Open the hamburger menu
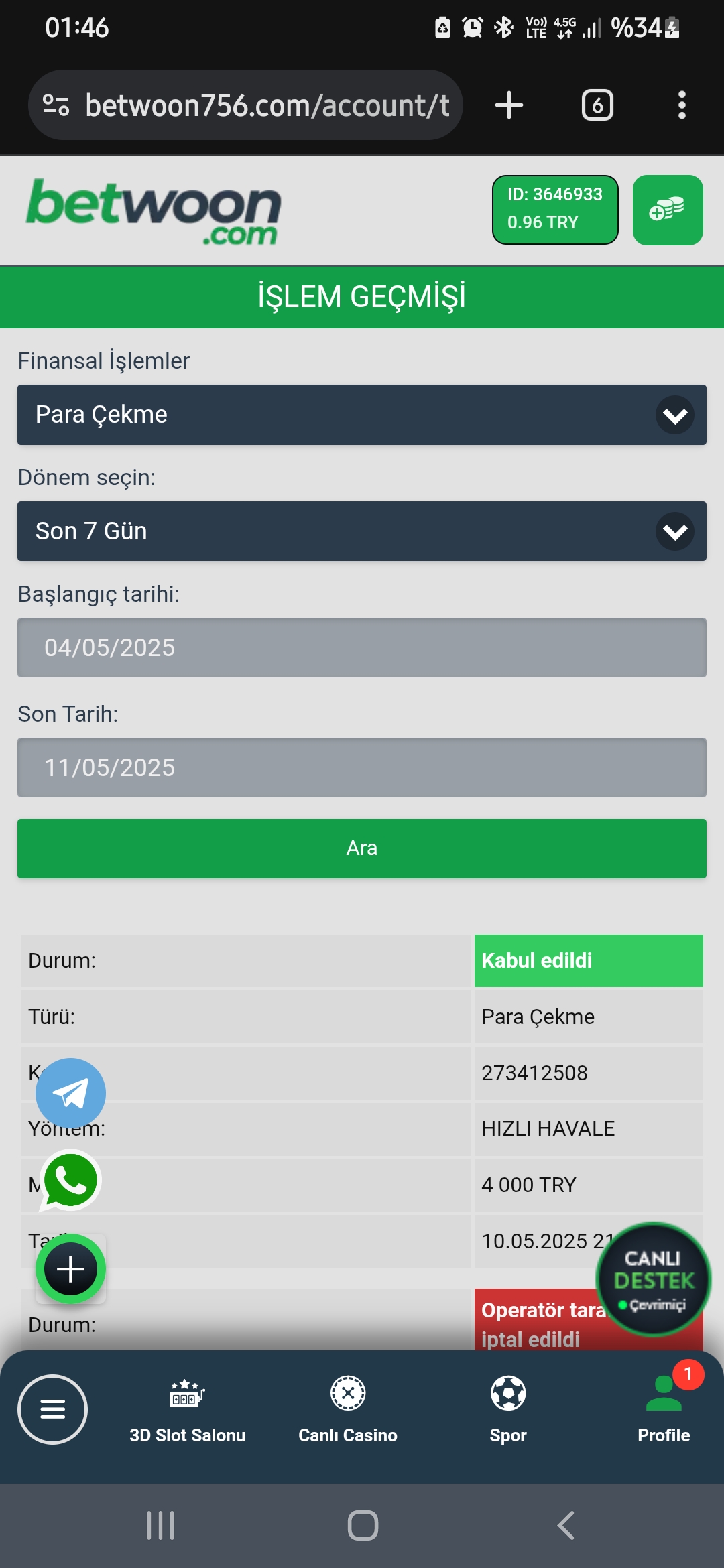This screenshot has height=1568, width=724. pyautogui.click(x=52, y=1409)
